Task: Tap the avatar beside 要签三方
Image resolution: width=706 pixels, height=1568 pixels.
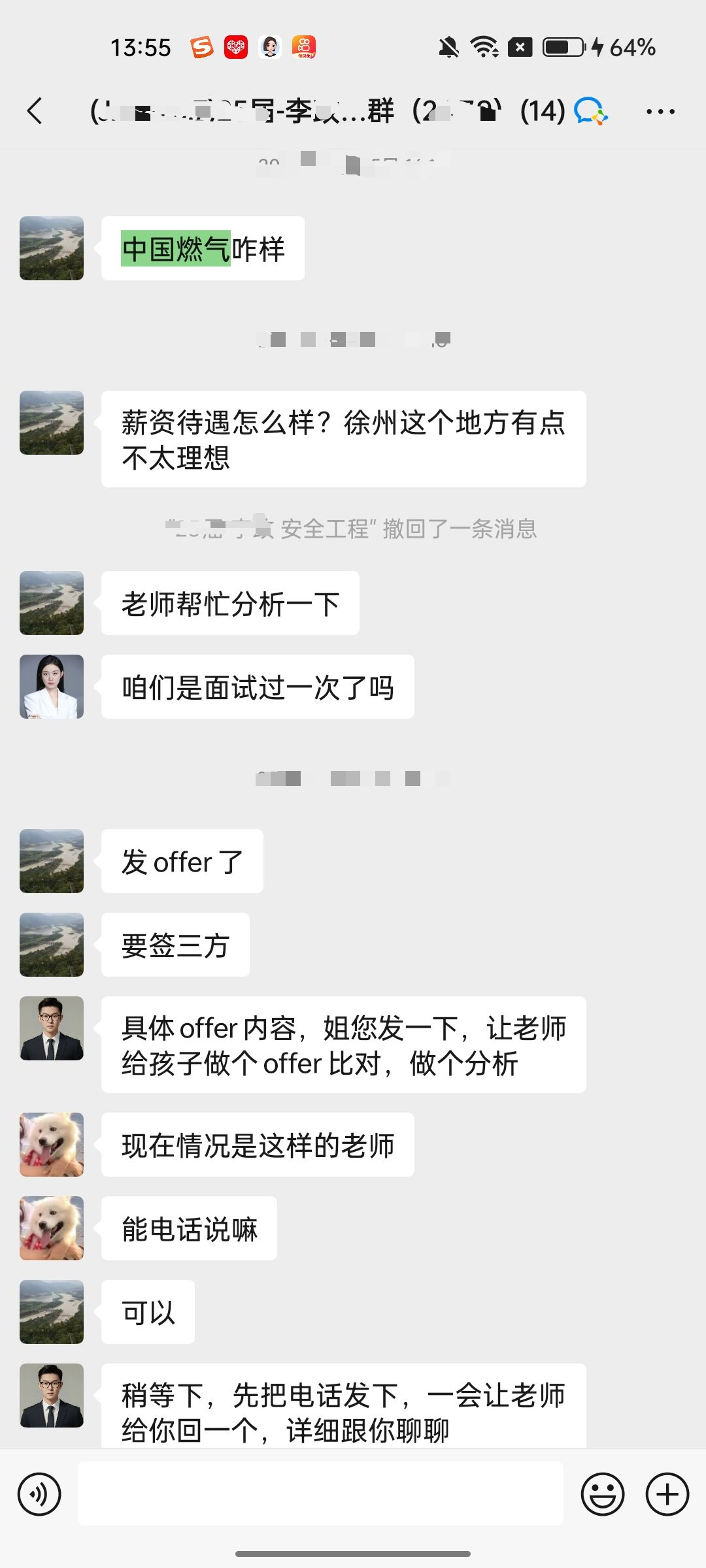Action: pyautogui.click(x=52, y=945)
